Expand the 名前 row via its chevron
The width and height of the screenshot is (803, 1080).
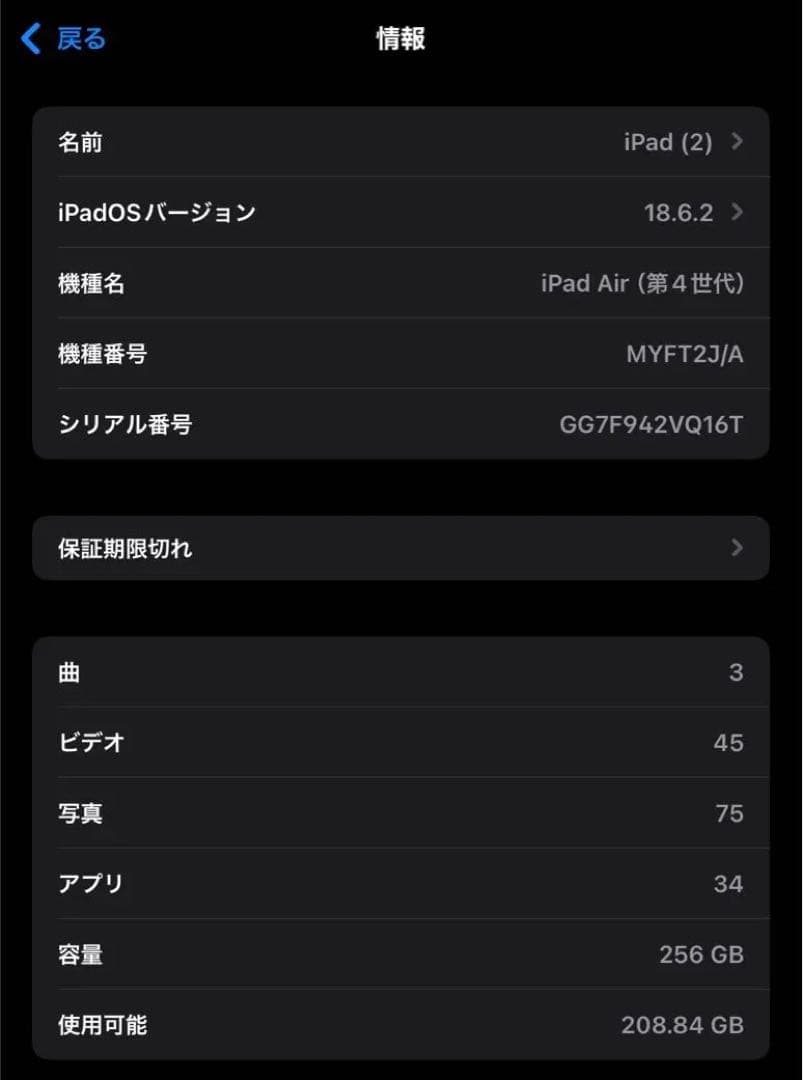click(x=736, y=142)
